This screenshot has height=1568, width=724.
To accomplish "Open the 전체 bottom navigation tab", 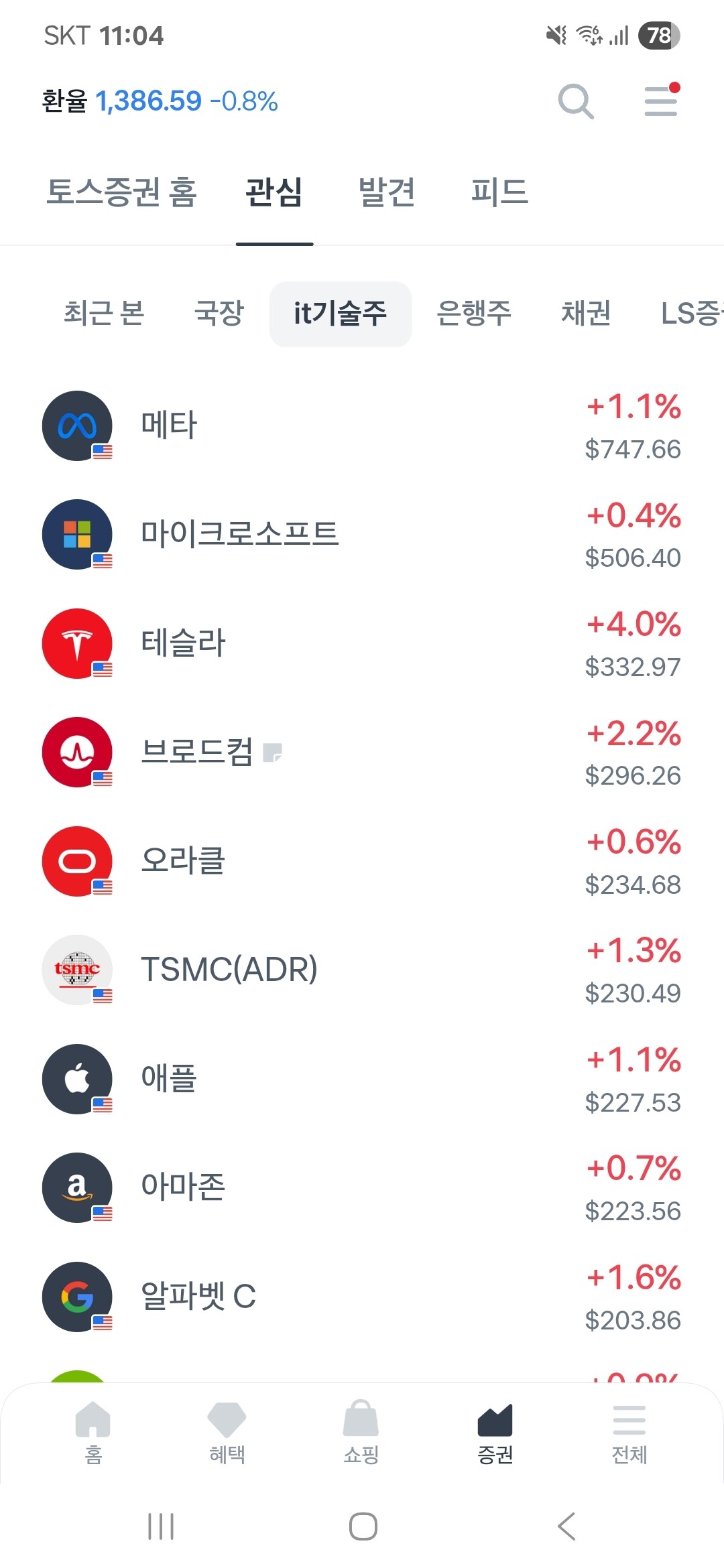I will tap(629, 1432).
